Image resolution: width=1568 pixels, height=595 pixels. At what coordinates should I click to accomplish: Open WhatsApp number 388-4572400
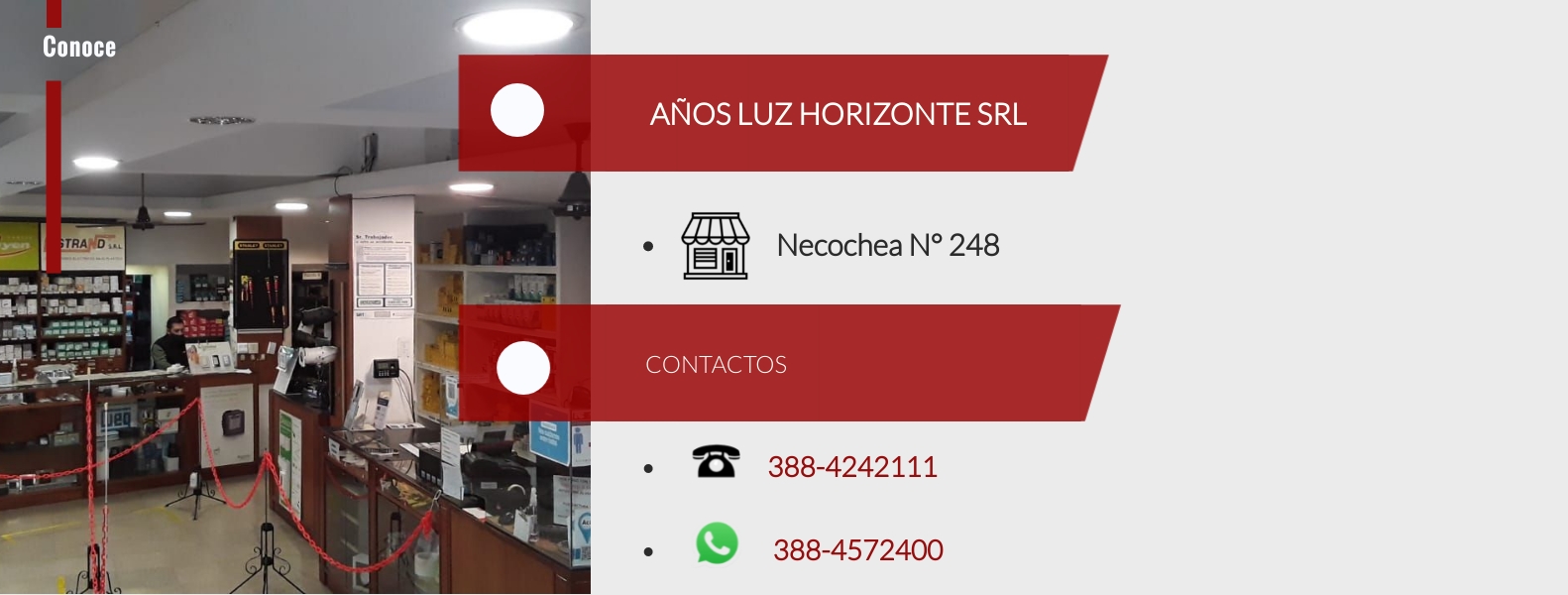pyautogui.click(x=857, y=550)
